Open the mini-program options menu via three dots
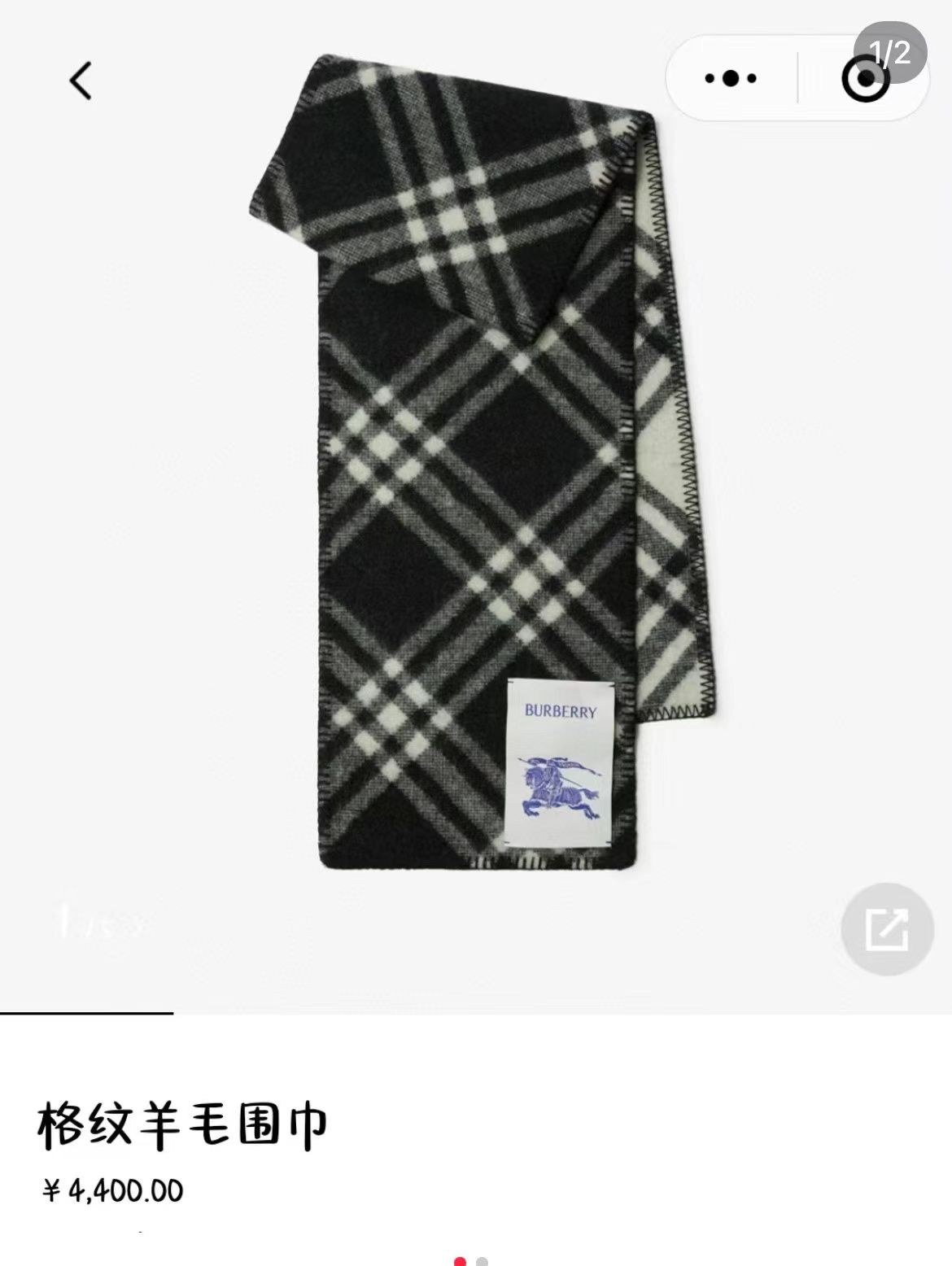This screenshot has width=952, height=1266. coord(730,78)
